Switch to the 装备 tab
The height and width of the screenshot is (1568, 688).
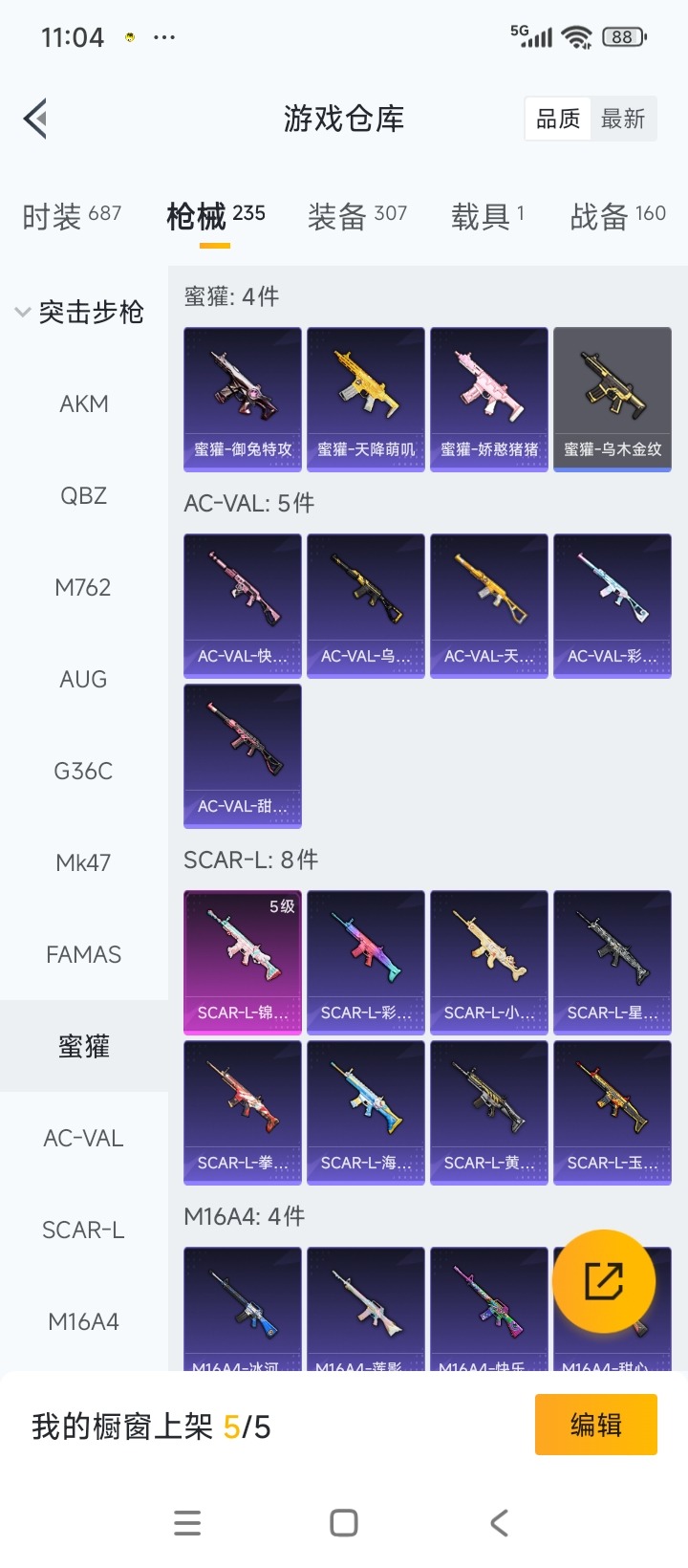click(x=356, y=216)
